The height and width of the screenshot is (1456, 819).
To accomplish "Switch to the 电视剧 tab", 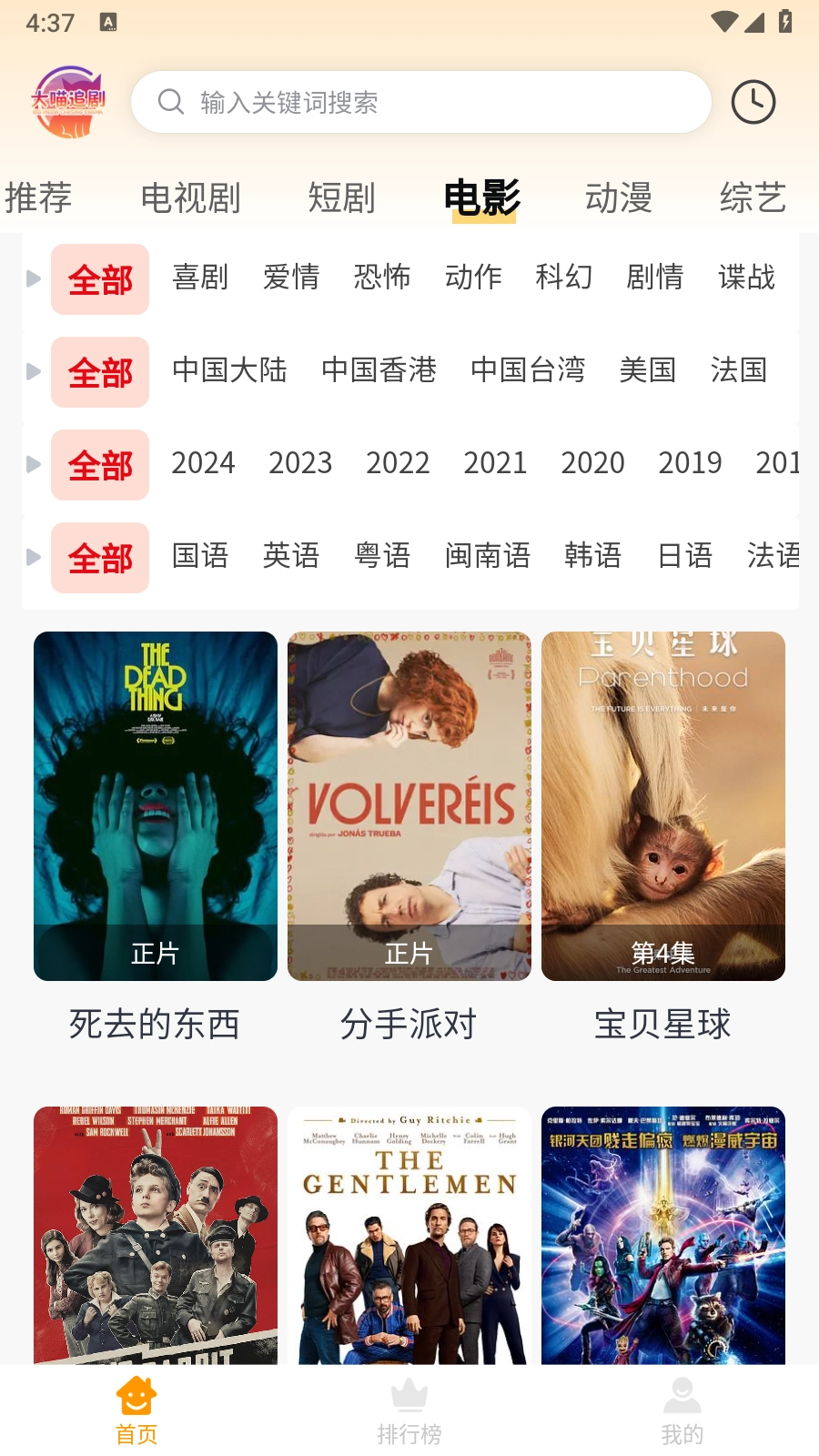I will point(190,197).
